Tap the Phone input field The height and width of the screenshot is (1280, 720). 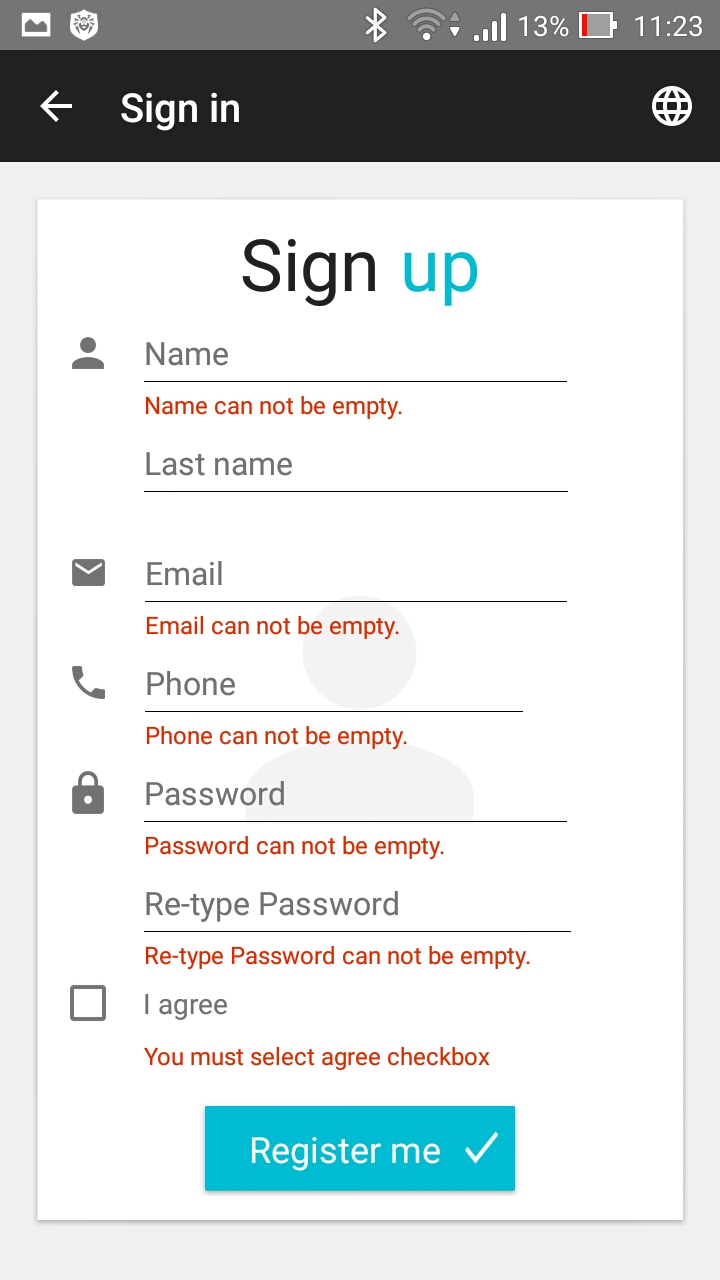click(x=334, y=685)
